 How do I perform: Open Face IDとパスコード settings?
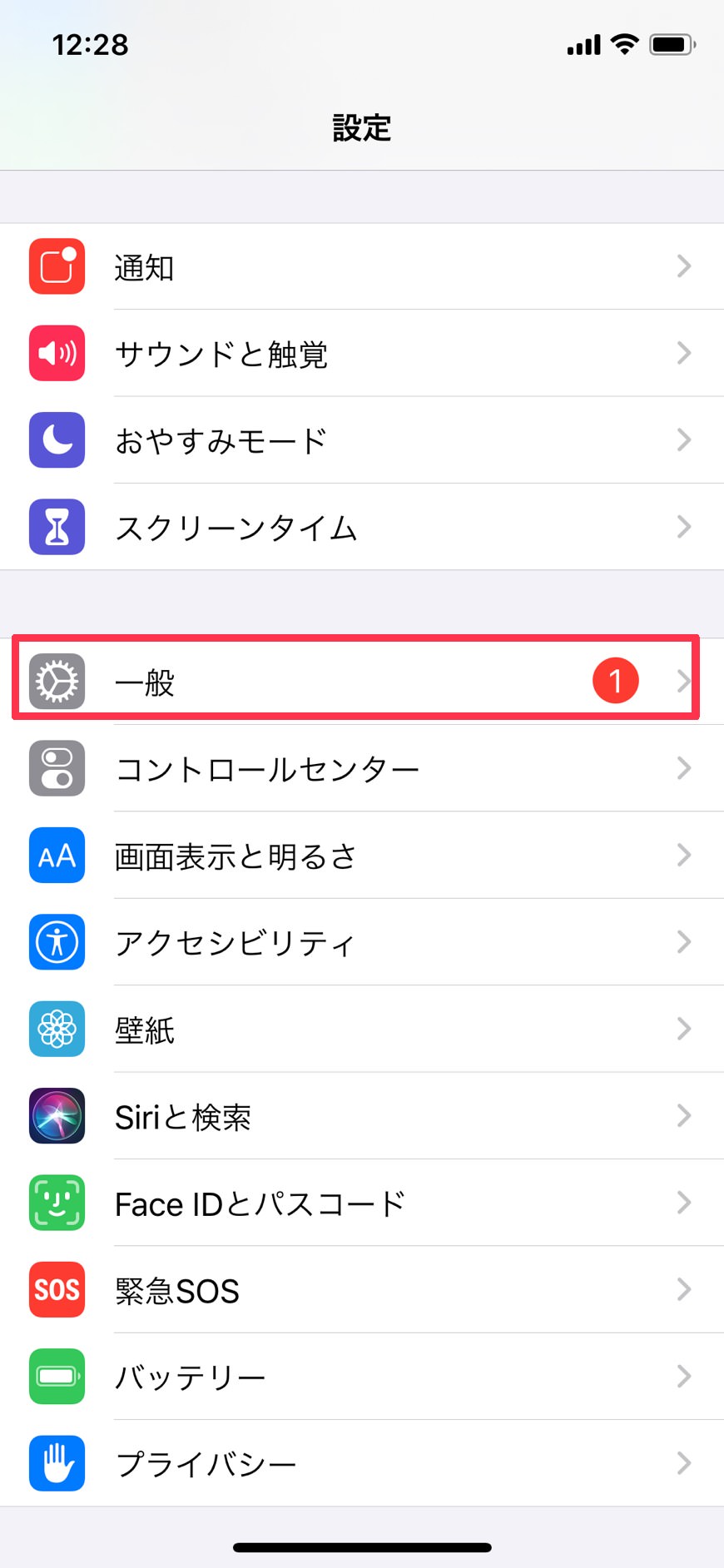coord(362,1203)
